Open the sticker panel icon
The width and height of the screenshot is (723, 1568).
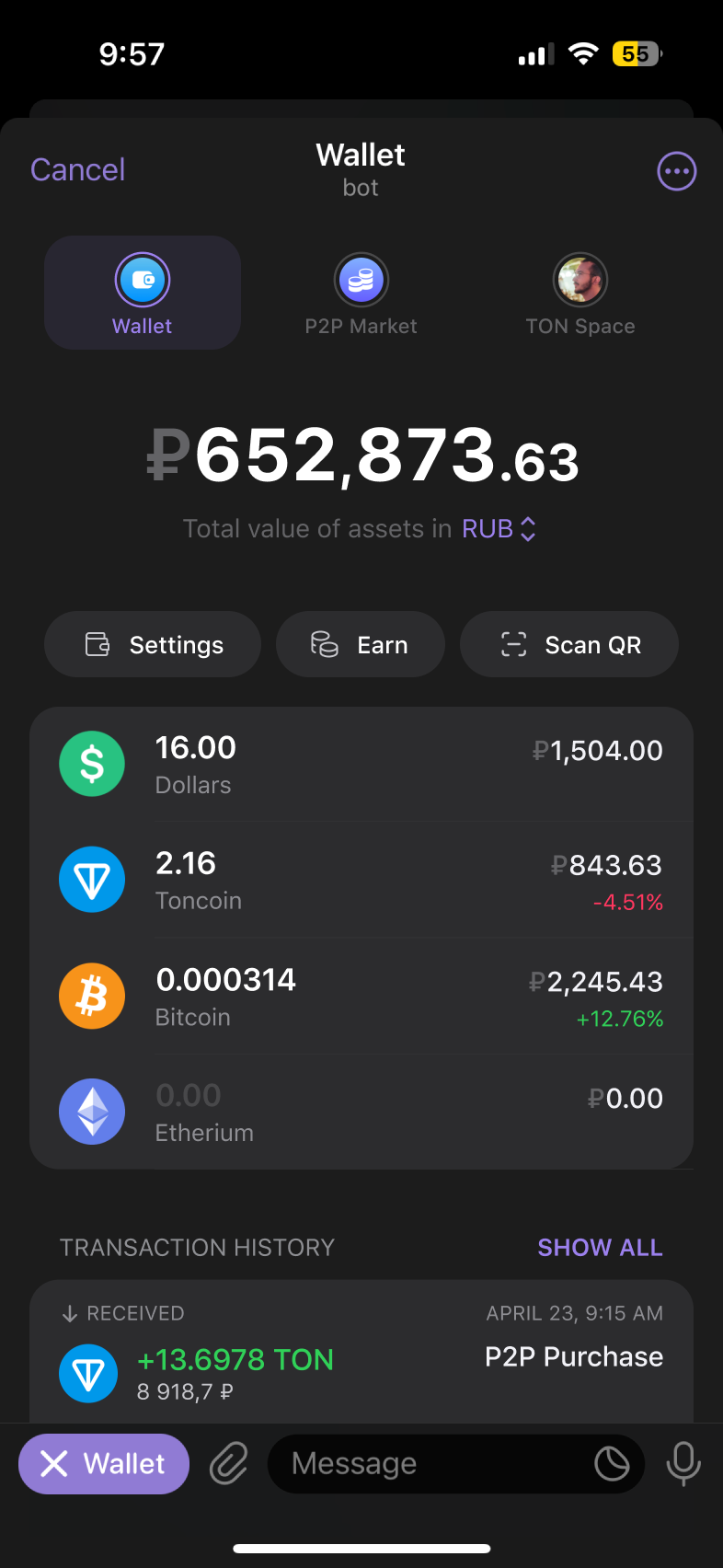point(612,1464)
